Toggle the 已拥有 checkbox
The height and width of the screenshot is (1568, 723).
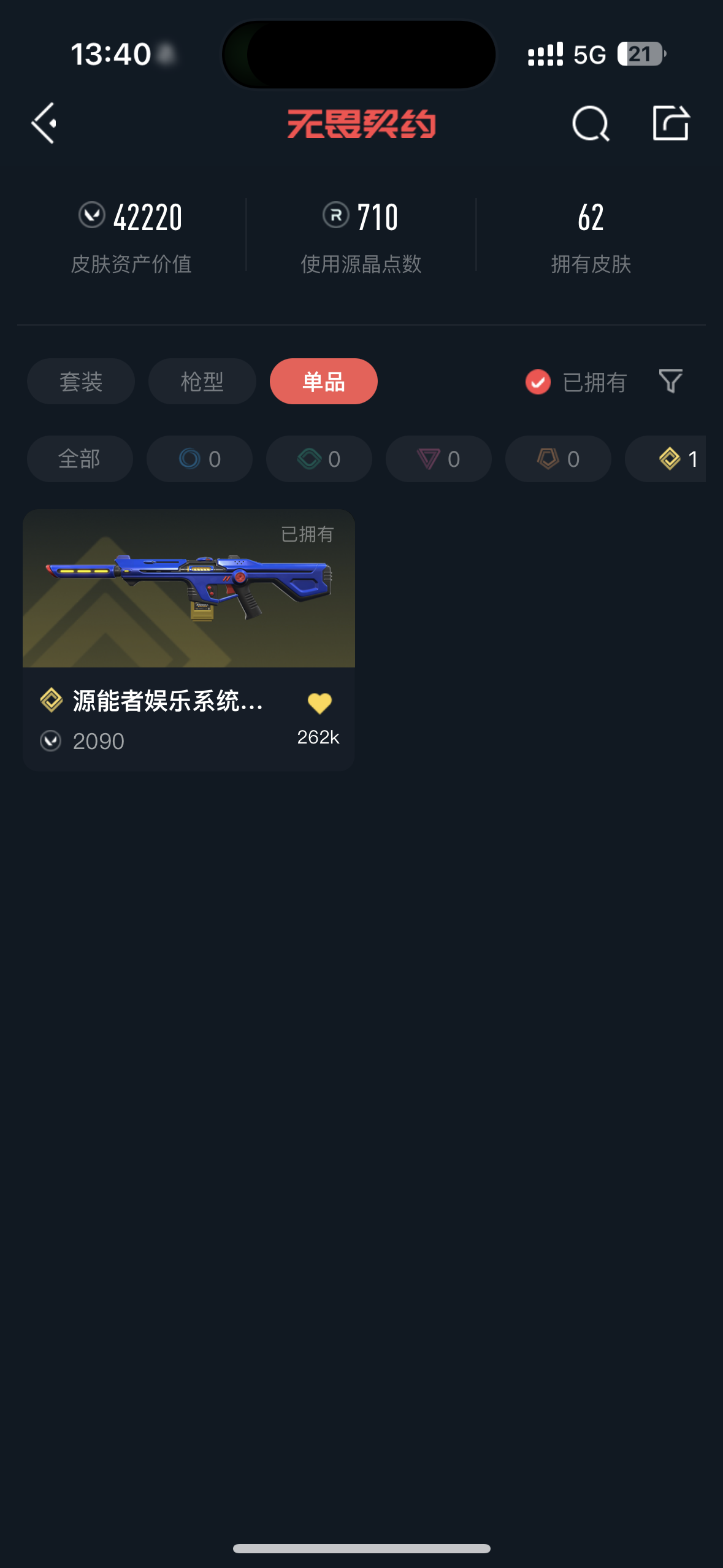click(x=538, y=382)
